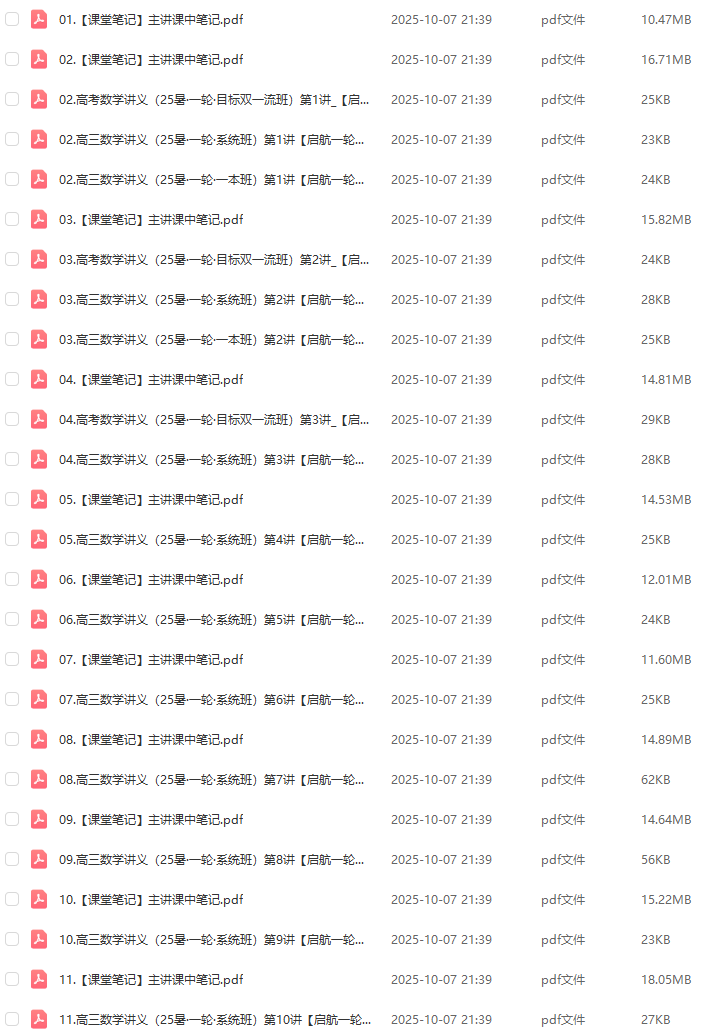Check the box for 08.高三数学讲义 系统班 第7讲
The image size is (705, 1030).
(x=12, y=779)
